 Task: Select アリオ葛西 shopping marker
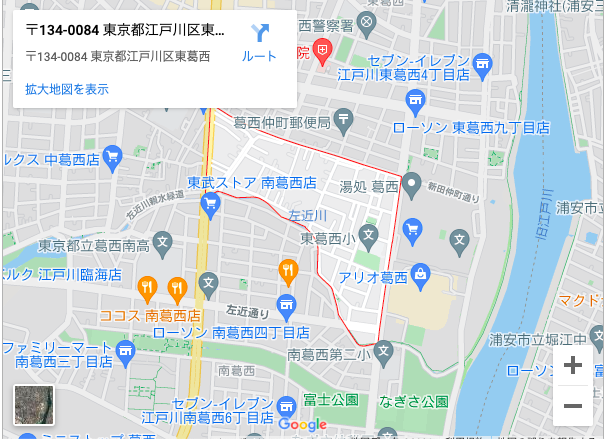pyautogui.click(x=420, y=275)
